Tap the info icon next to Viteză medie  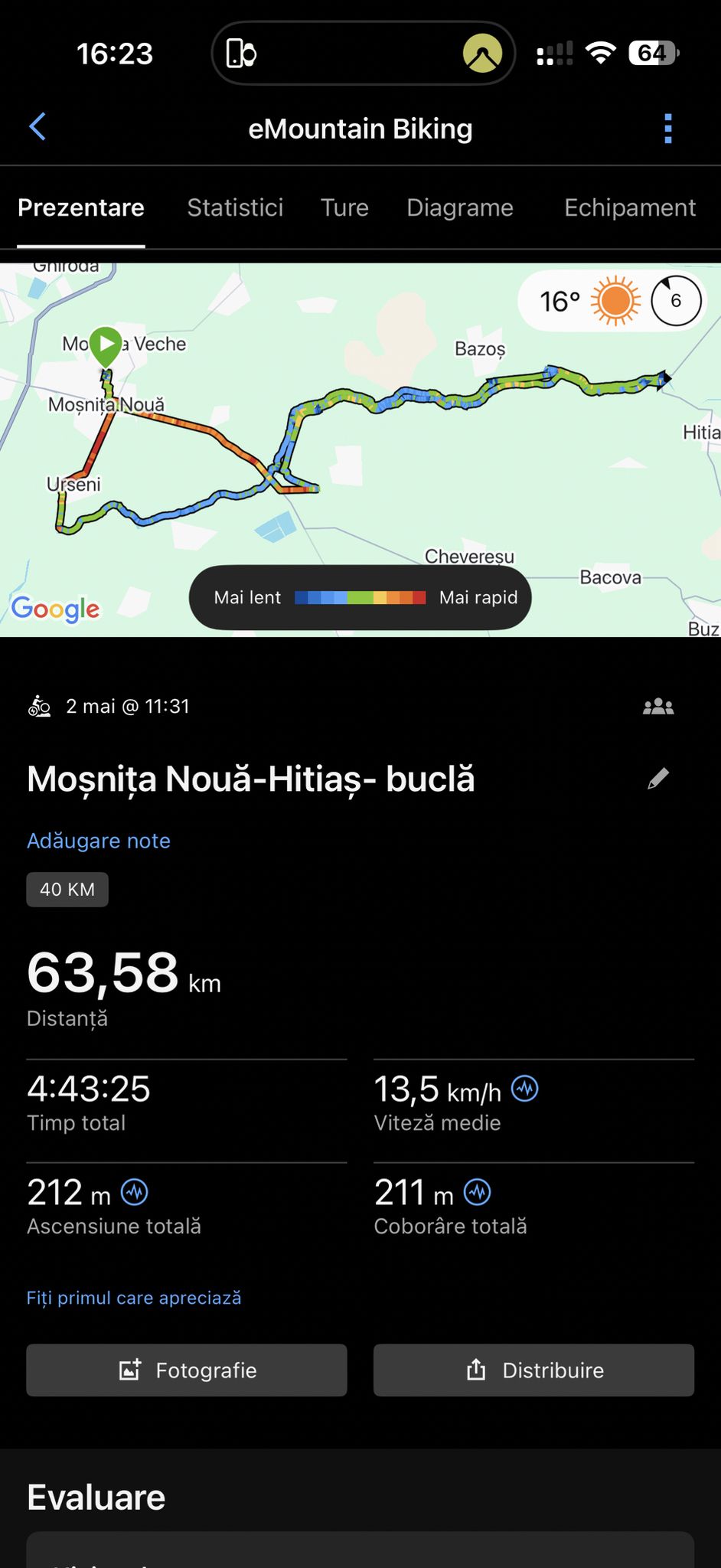(x=525, y=1088)
